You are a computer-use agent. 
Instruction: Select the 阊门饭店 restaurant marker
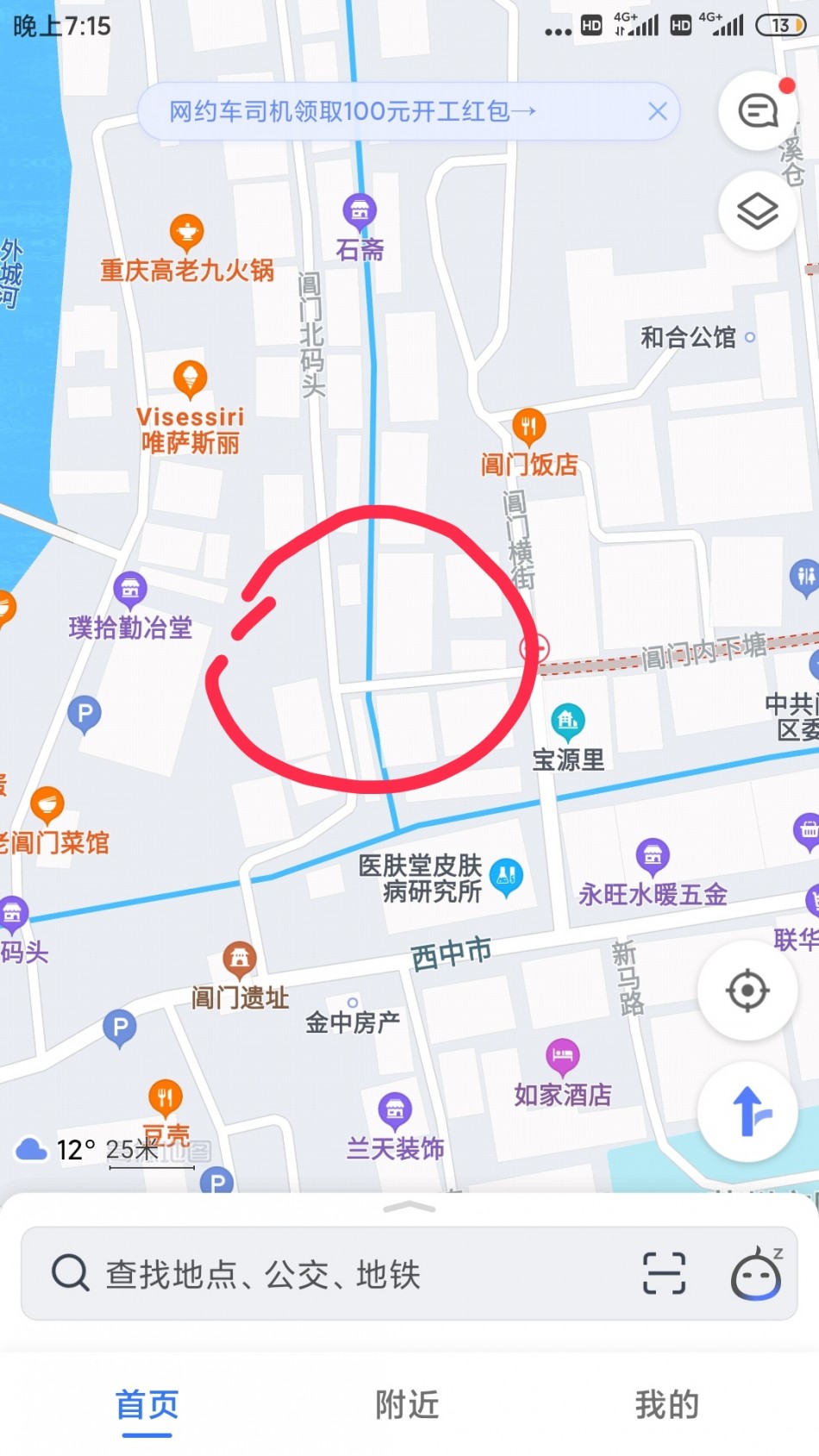(x=528, y=427)
